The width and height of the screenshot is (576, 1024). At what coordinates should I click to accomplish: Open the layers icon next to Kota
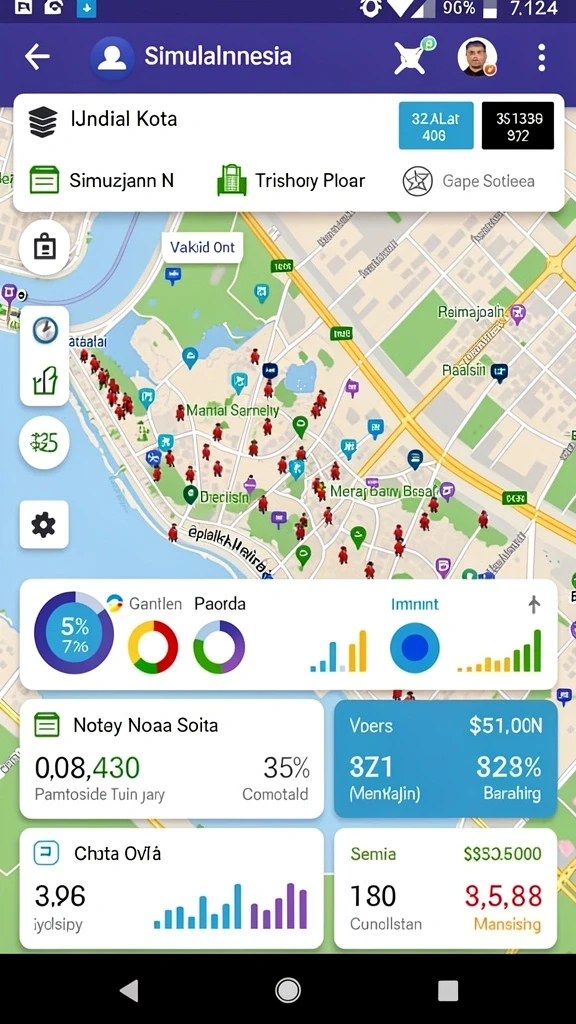(44, 121)
